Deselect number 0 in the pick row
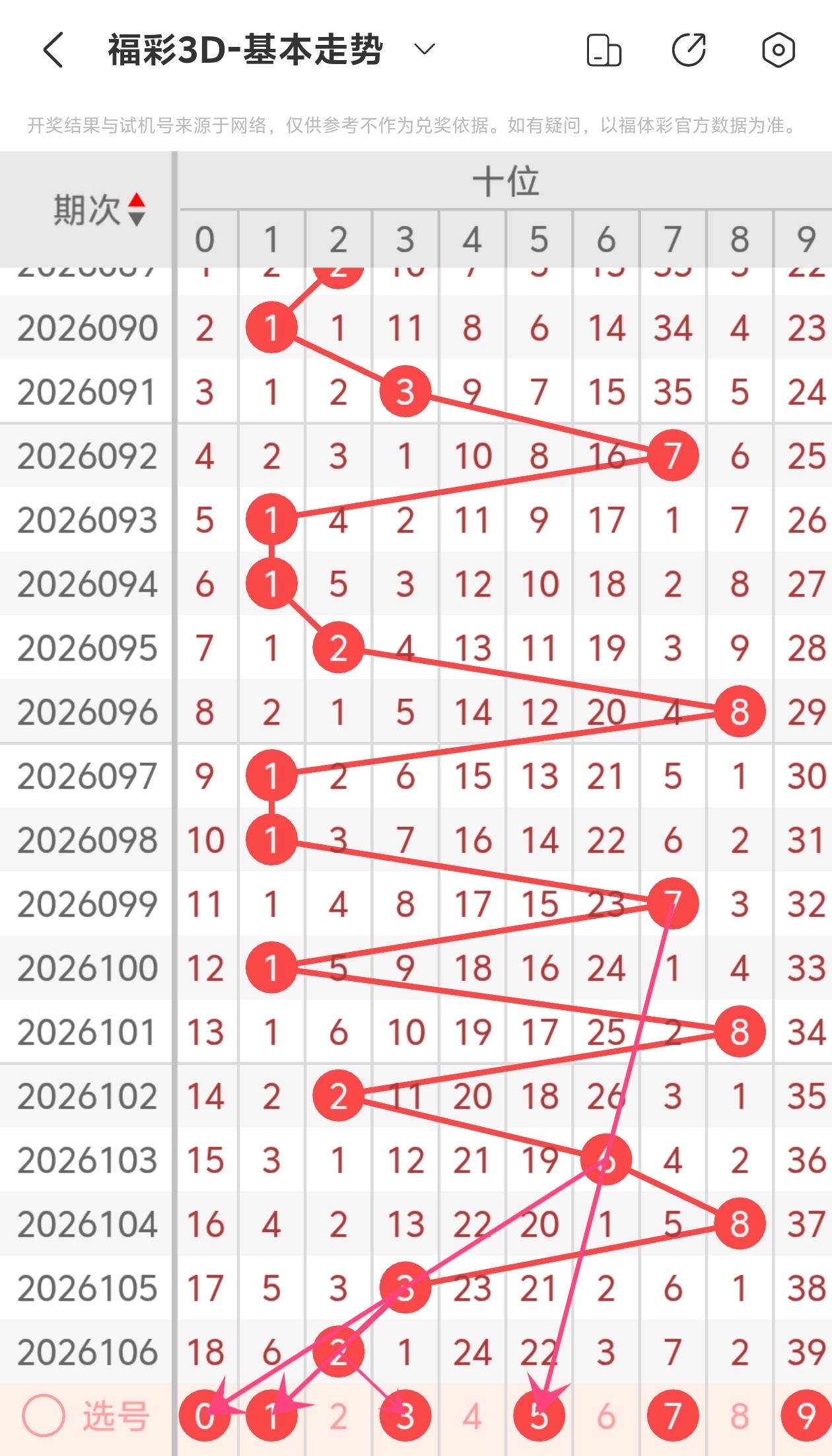The image size is (832, 1456). [x=205, y=1416]
